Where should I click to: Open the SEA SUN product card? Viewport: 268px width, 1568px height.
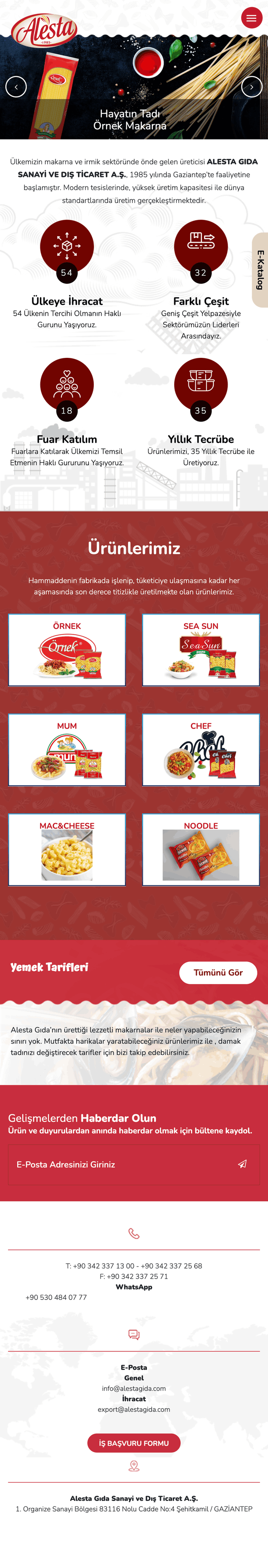pos(201,650)
